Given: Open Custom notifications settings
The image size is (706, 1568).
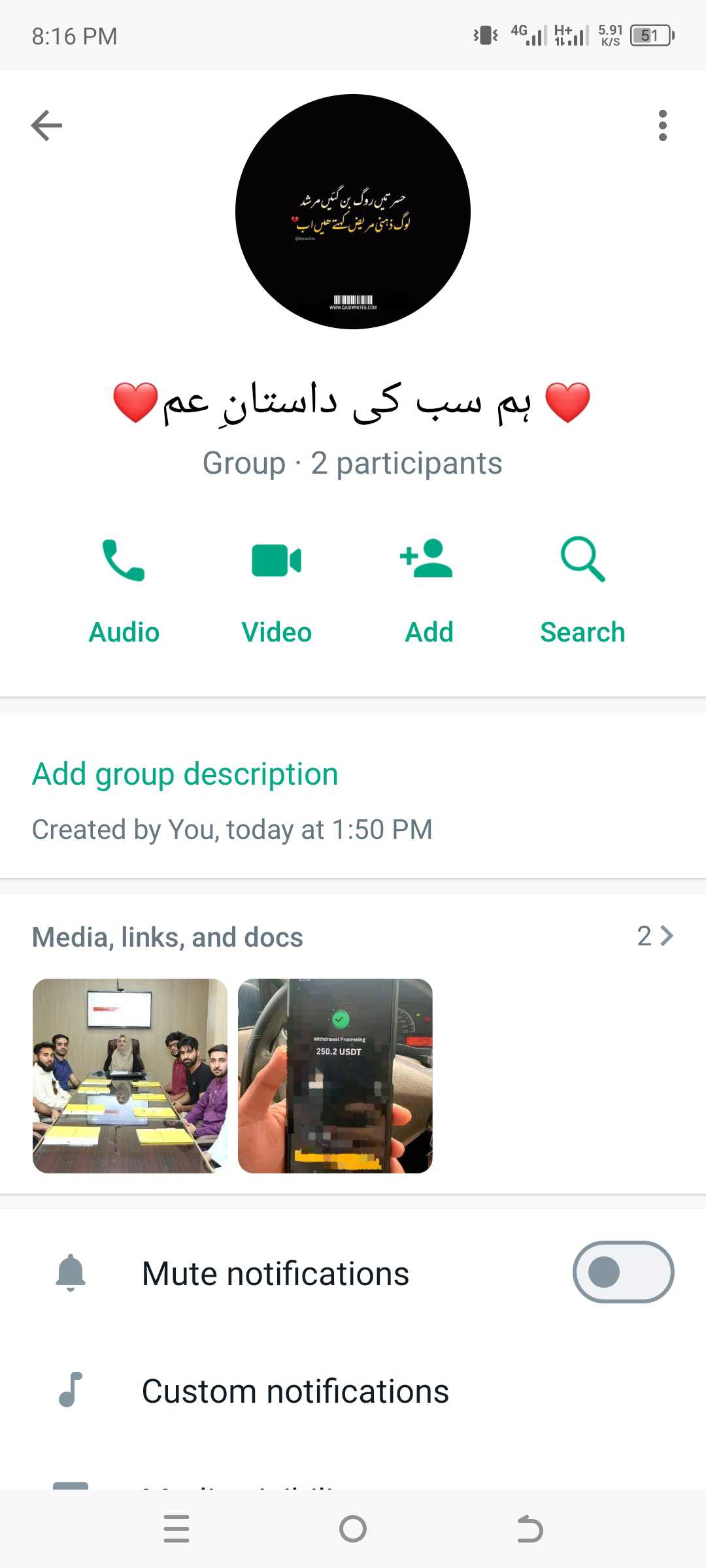Looking at the screenshot, I should (x=353, y=1391).
